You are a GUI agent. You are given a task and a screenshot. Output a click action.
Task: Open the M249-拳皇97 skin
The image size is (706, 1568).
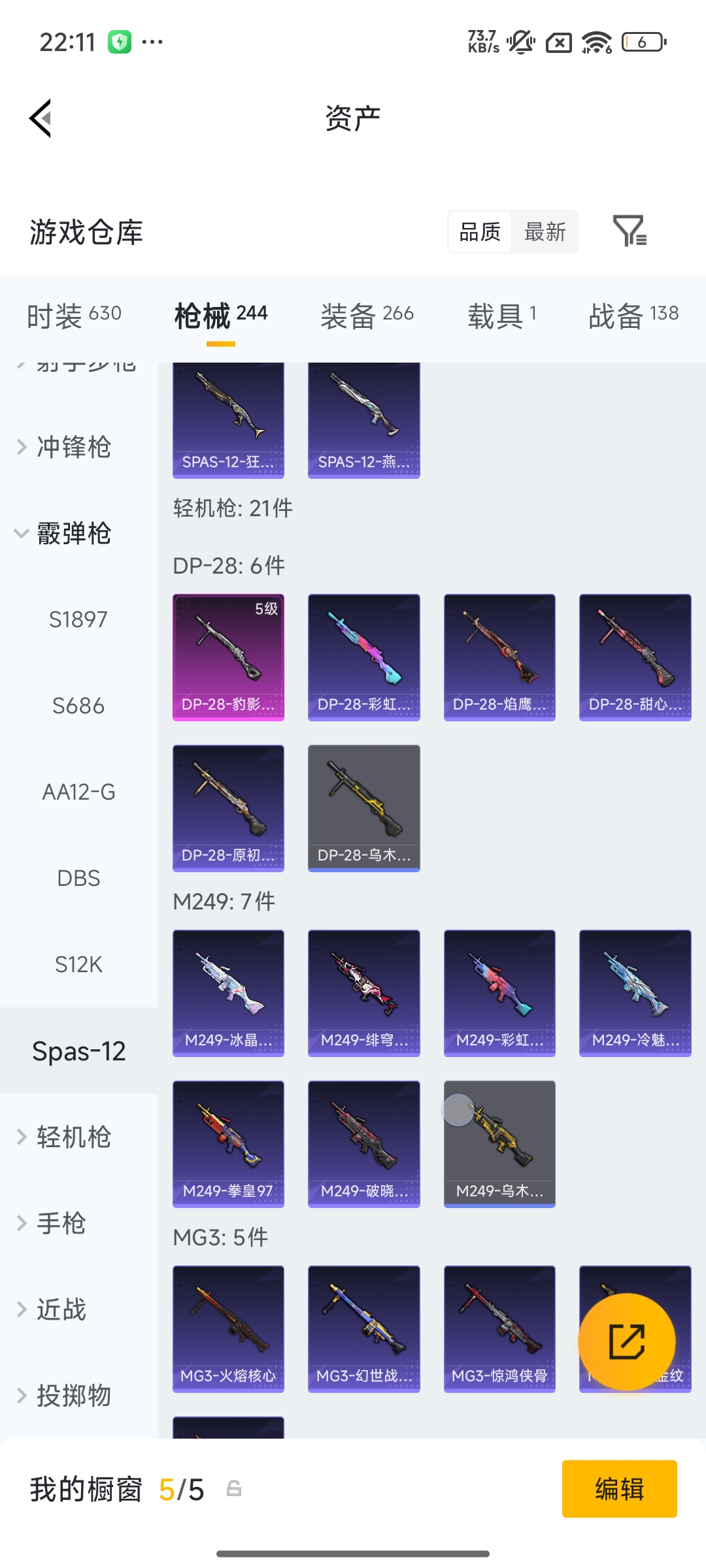228,1143
